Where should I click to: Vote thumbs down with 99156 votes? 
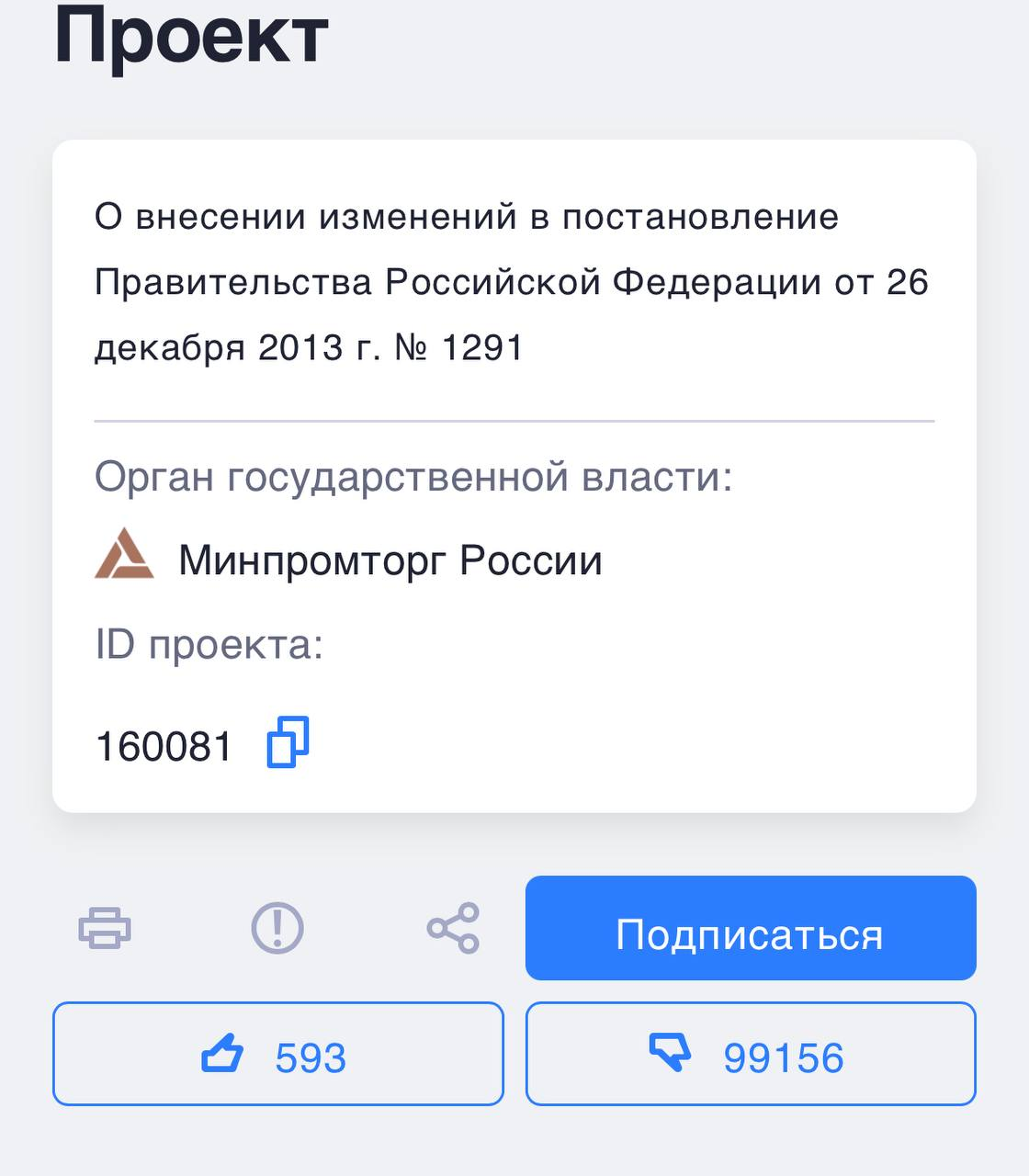[x=751, y=1054]
